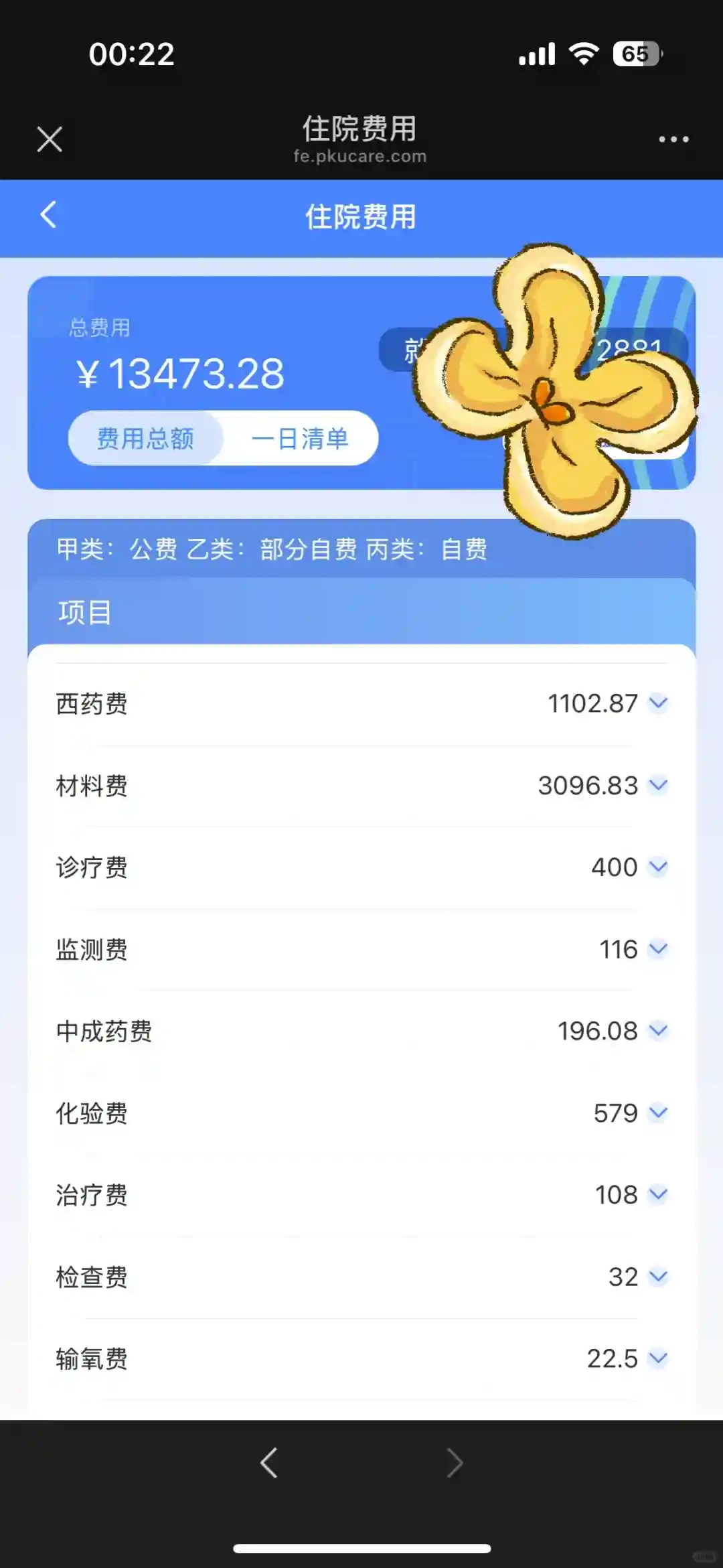Screen dimensions: 723x1568
Task: Show 治疗费 details
Action: [x=659, y=1194]
